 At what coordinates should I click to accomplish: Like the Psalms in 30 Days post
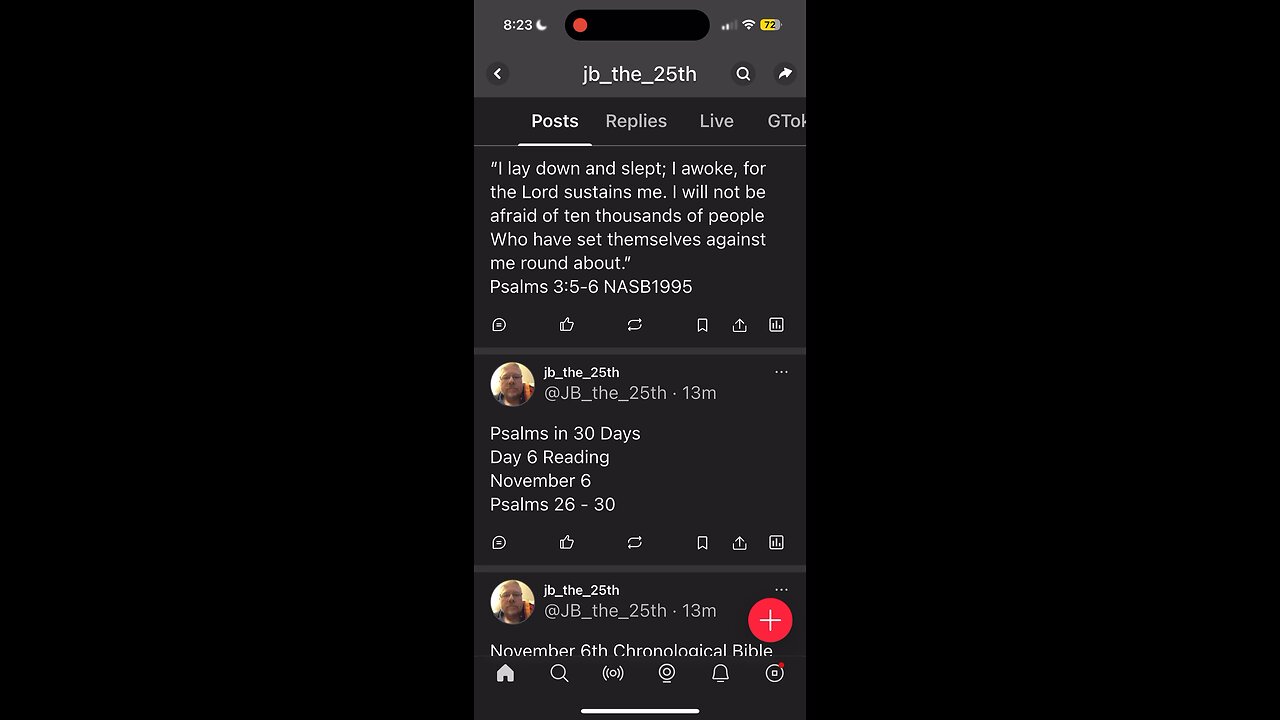(x=567, y=543)
